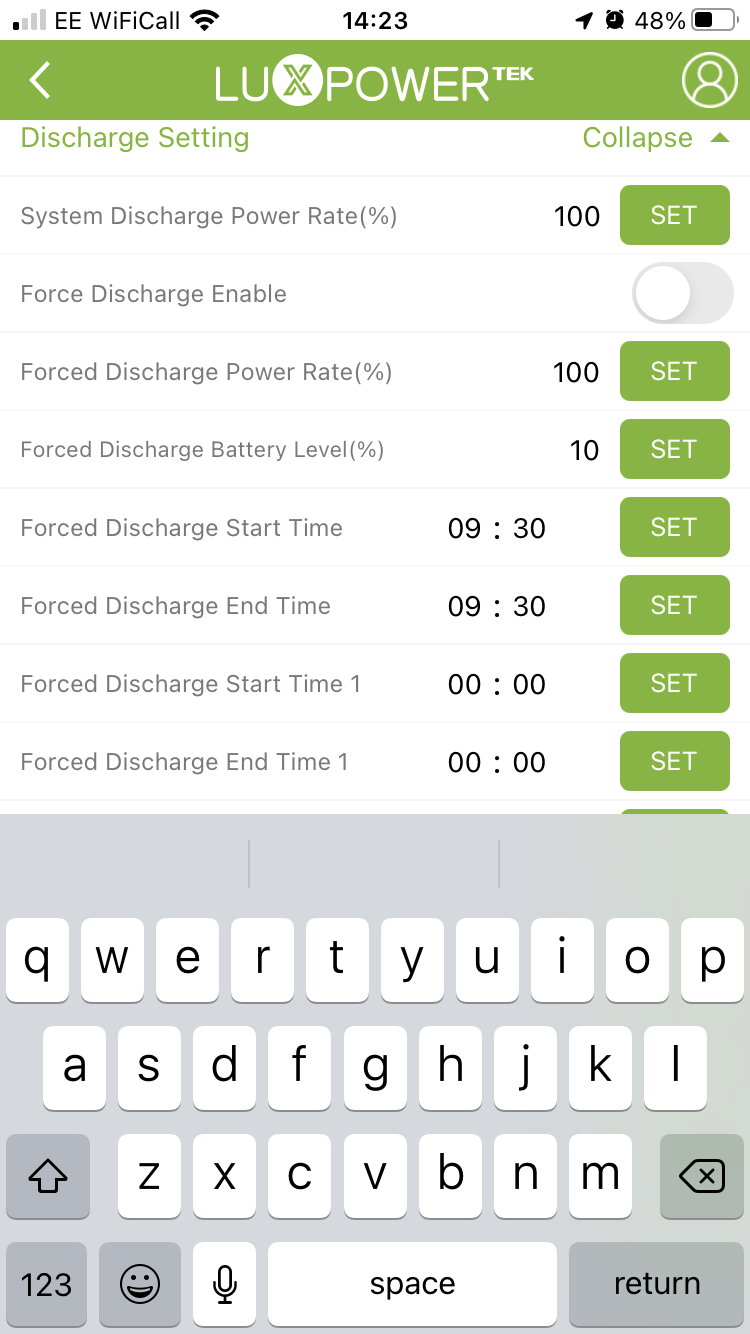This screenshot has height=1334, width=750.
Task: Toggle Force Discharge Enable switch
Action: tap(683, 293)
